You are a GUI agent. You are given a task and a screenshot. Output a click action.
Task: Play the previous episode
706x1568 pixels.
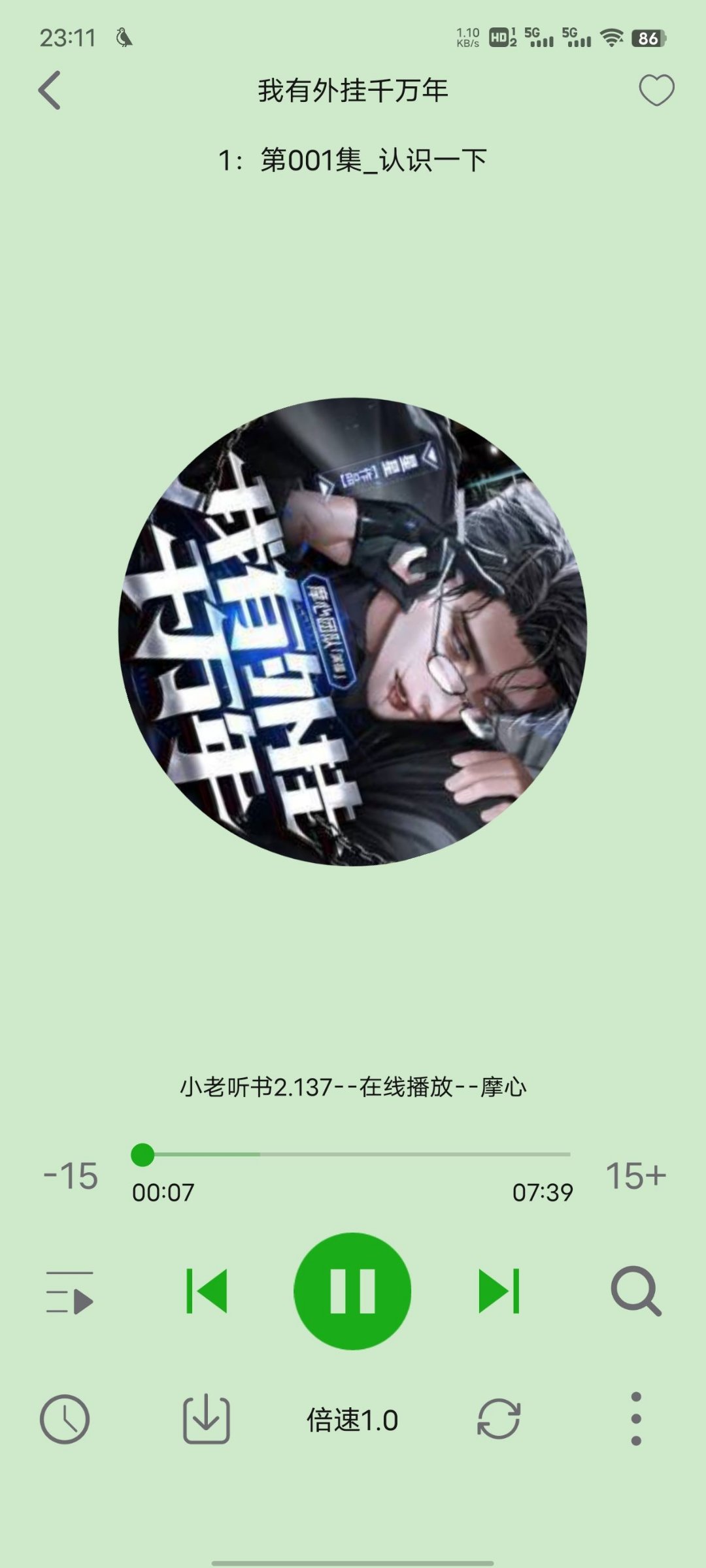coord(207,1291)
